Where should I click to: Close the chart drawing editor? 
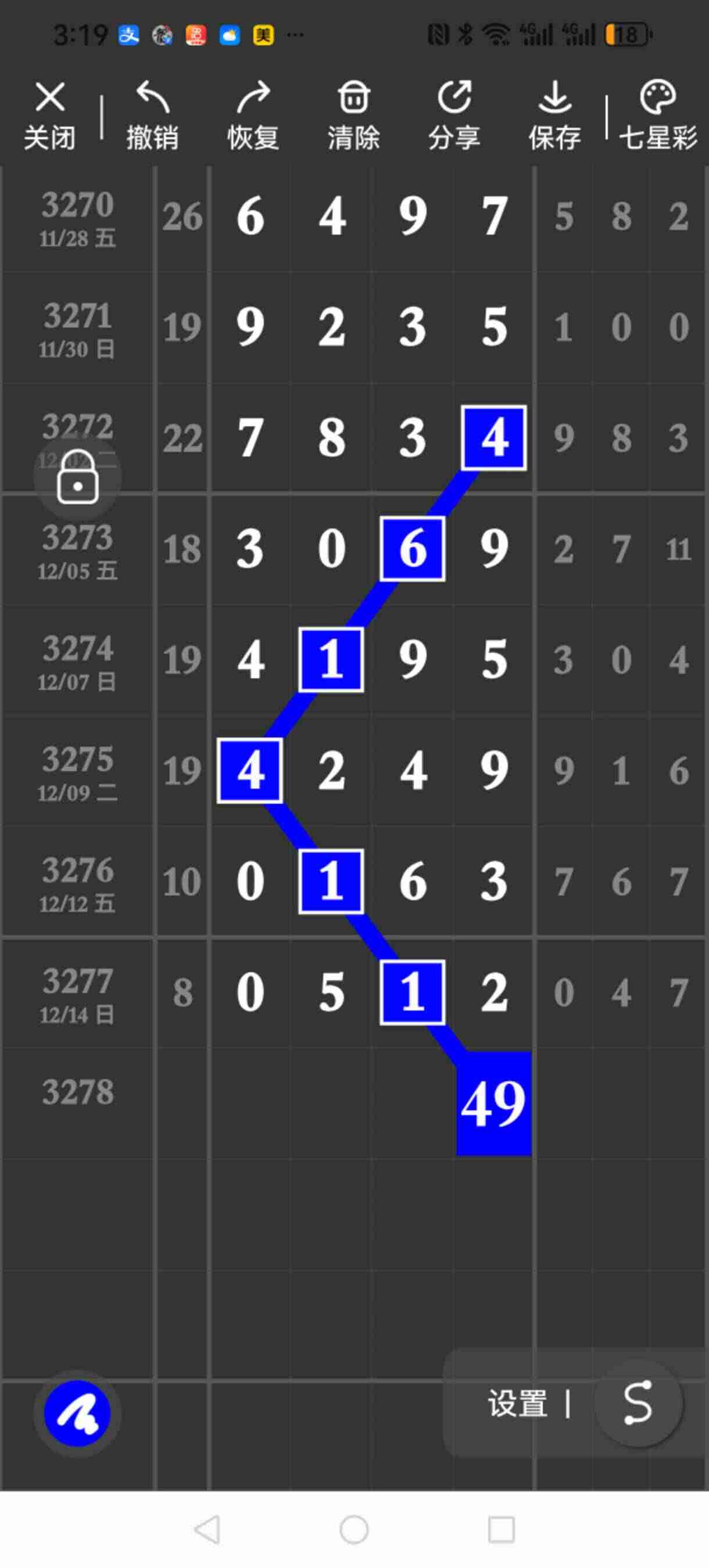[x=50, y=115]
